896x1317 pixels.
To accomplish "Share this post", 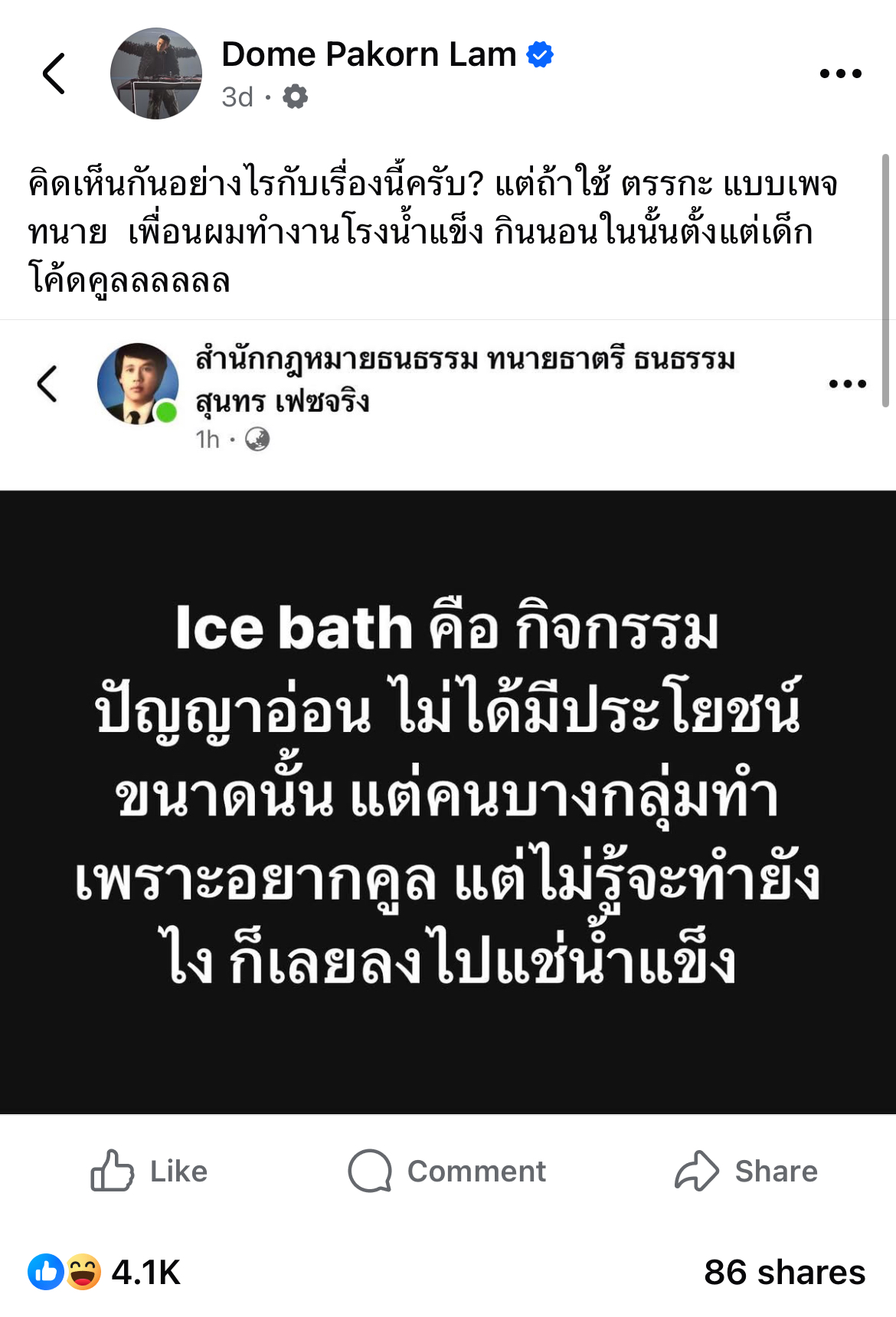I will 747,1171.
